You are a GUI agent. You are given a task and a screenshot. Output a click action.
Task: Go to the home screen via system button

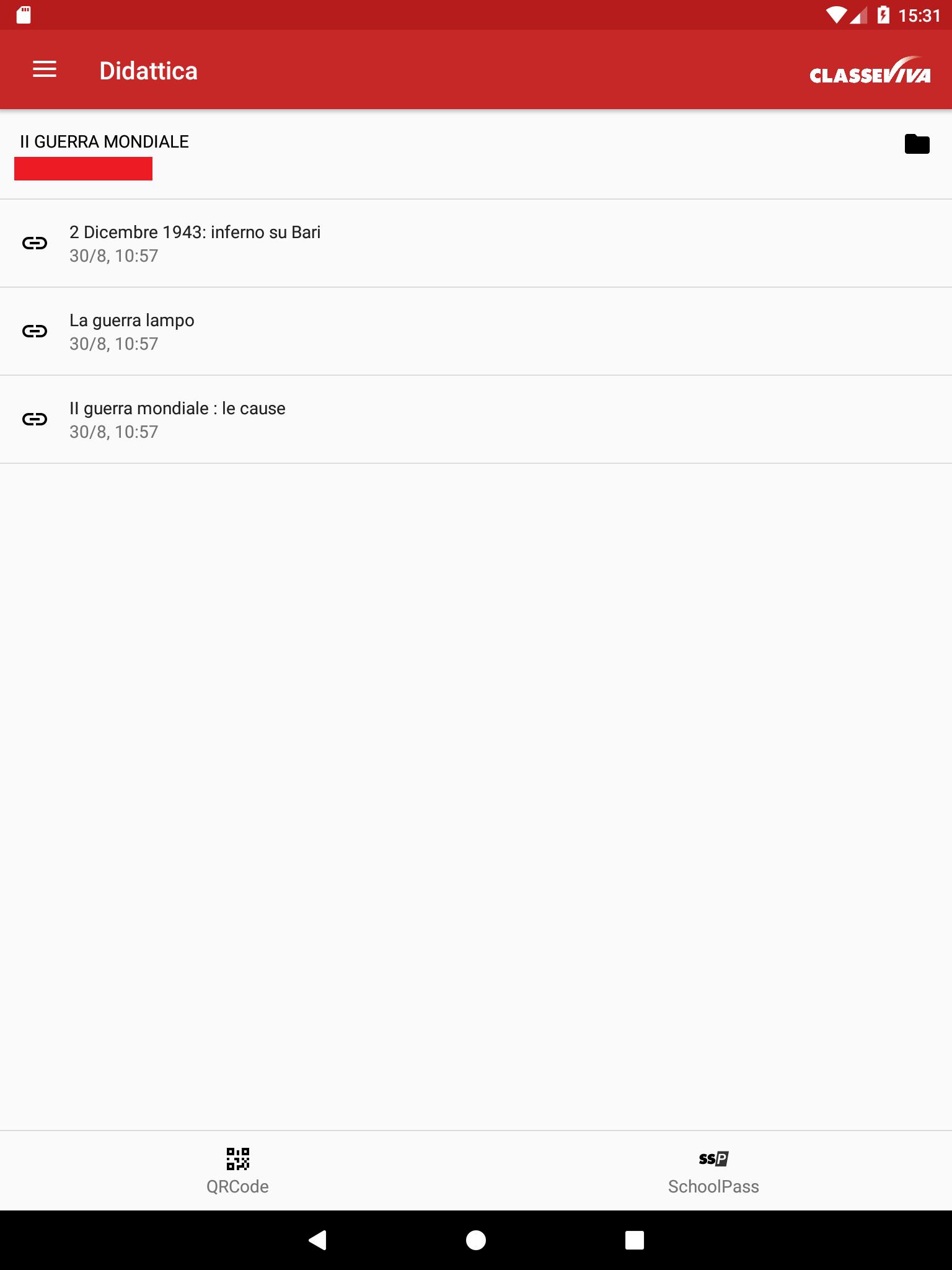[x=475, y=1240]
